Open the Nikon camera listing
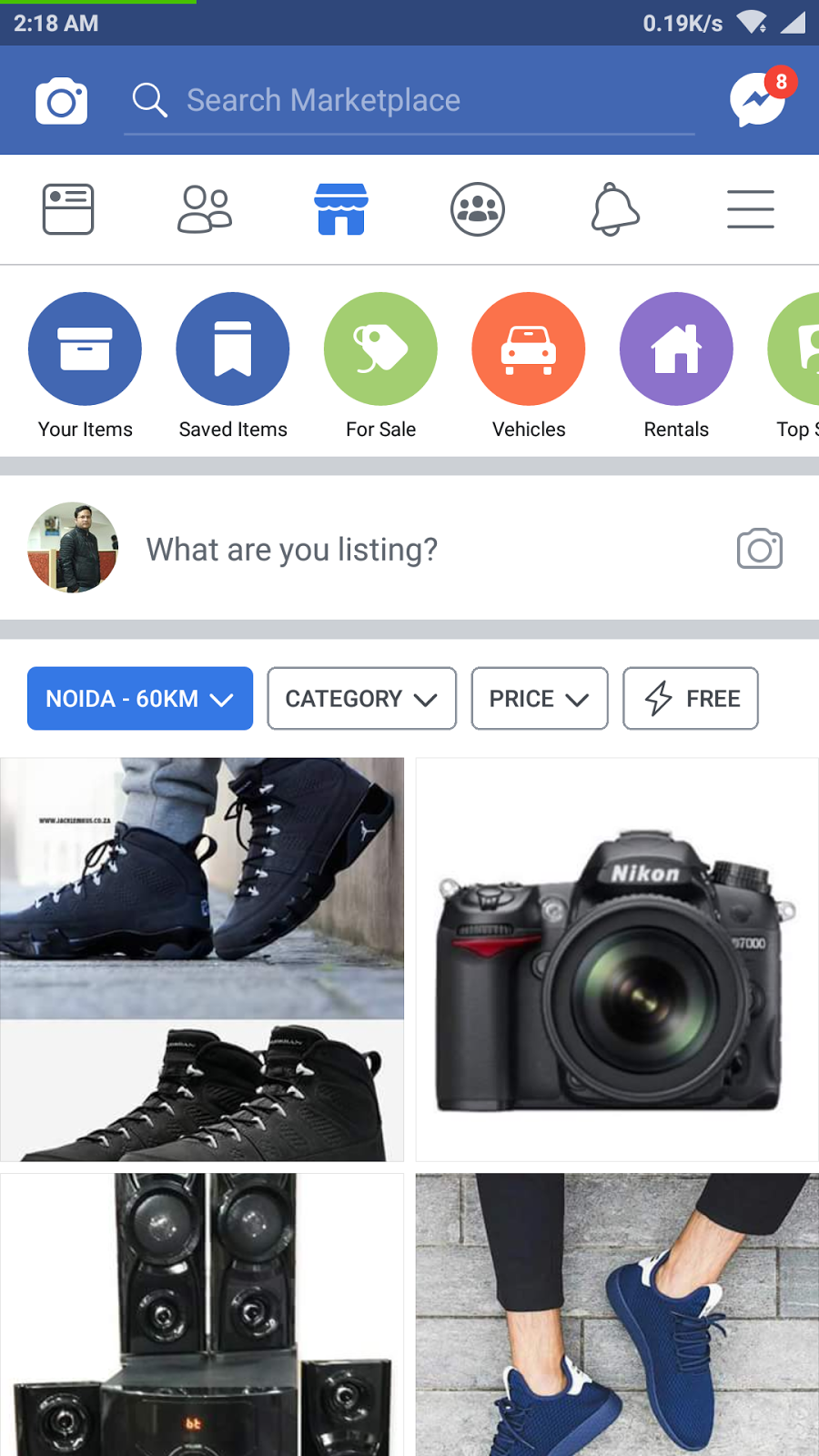Image resolution: width=819 pixels, height=1456 pixels. pos(617,959)
